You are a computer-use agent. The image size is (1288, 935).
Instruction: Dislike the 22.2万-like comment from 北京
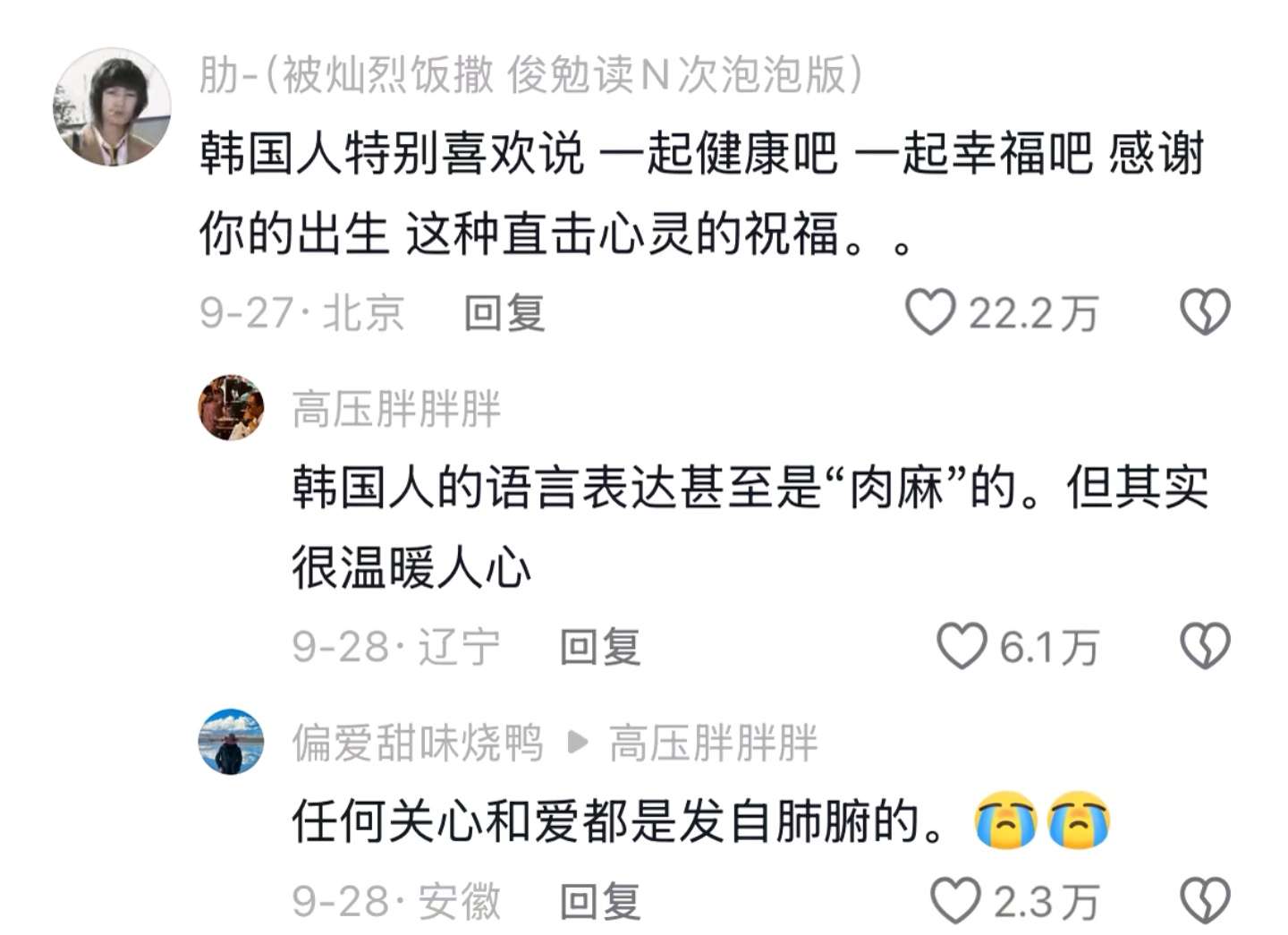(1205, 312)
